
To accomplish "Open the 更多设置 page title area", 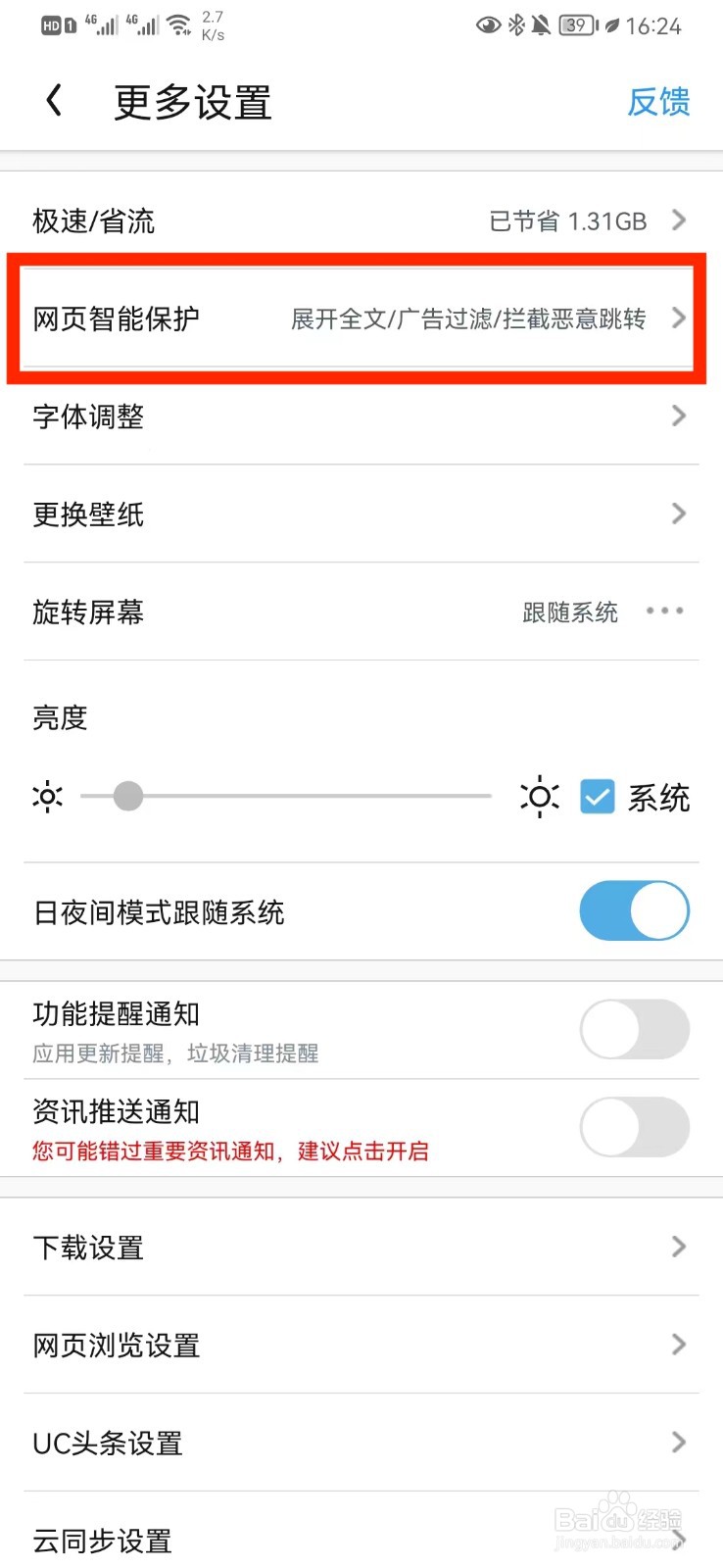I will pos(192,102).
